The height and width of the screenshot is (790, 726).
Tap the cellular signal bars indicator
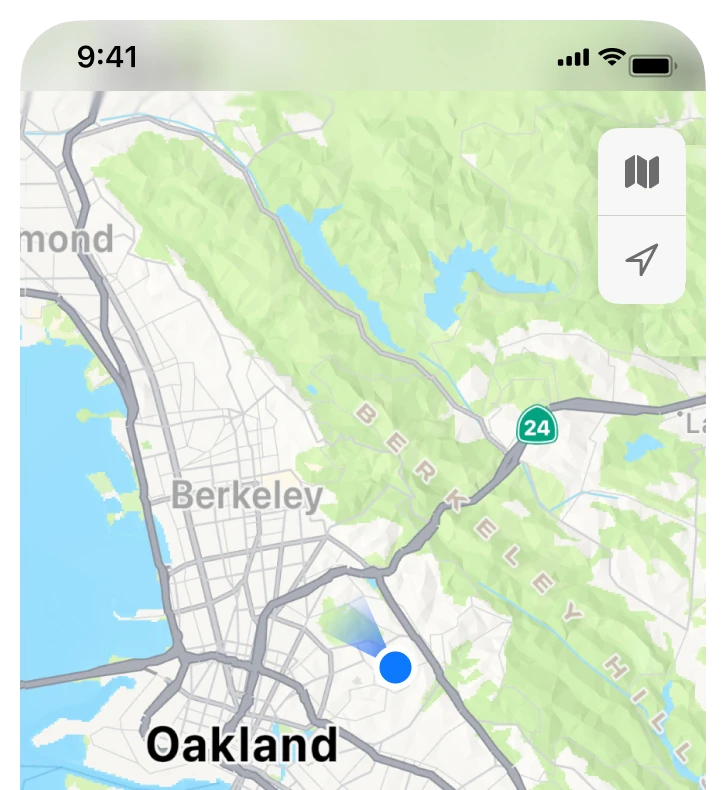572,59
